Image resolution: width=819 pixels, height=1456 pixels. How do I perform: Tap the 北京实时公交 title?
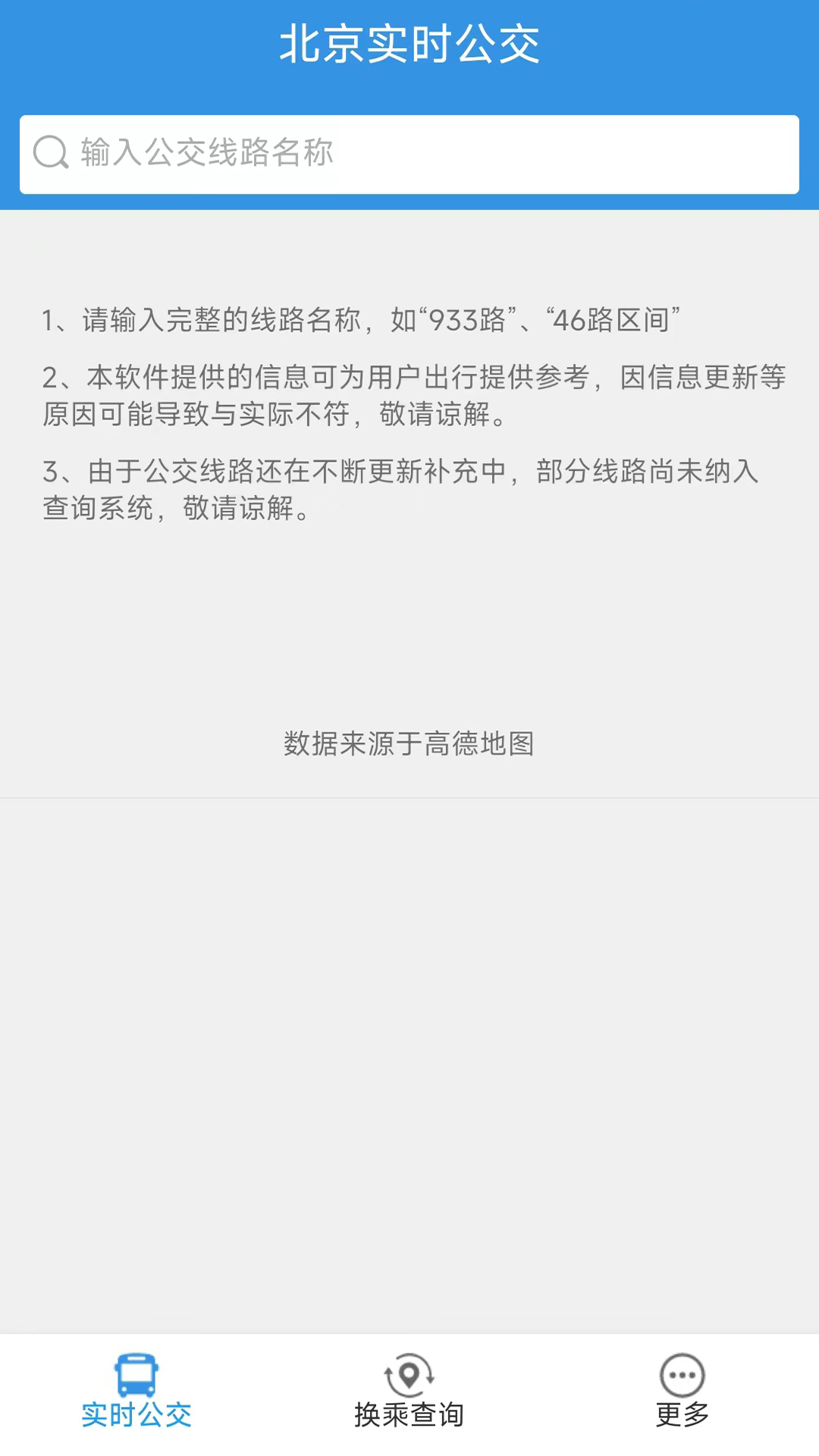[x=409, y=43]
